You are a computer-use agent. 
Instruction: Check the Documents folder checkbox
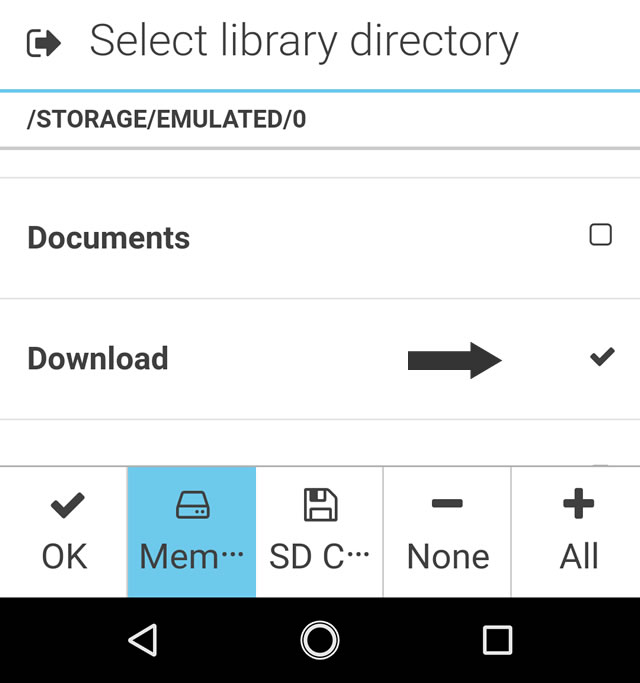click(600, 235)
